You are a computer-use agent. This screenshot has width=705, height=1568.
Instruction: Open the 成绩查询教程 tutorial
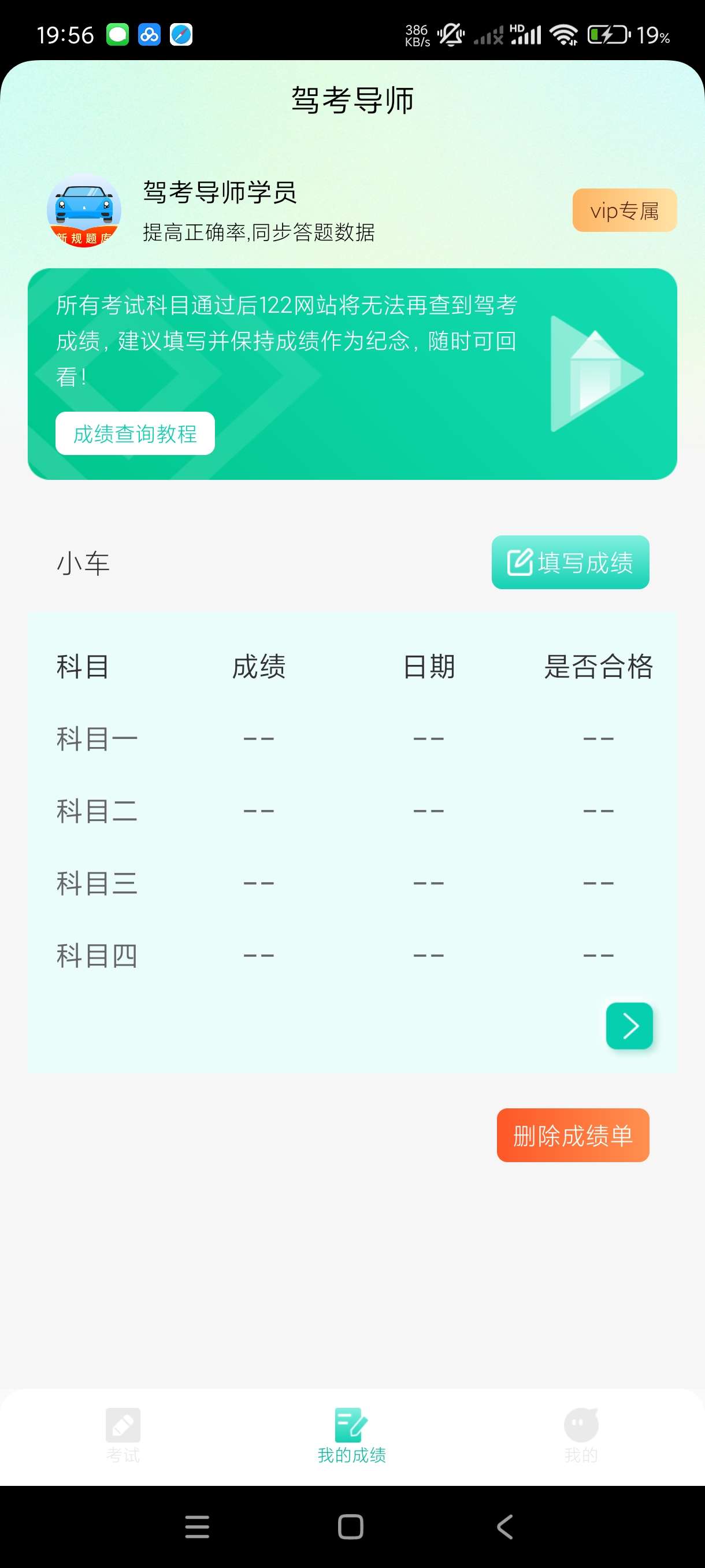coord(135,434)
